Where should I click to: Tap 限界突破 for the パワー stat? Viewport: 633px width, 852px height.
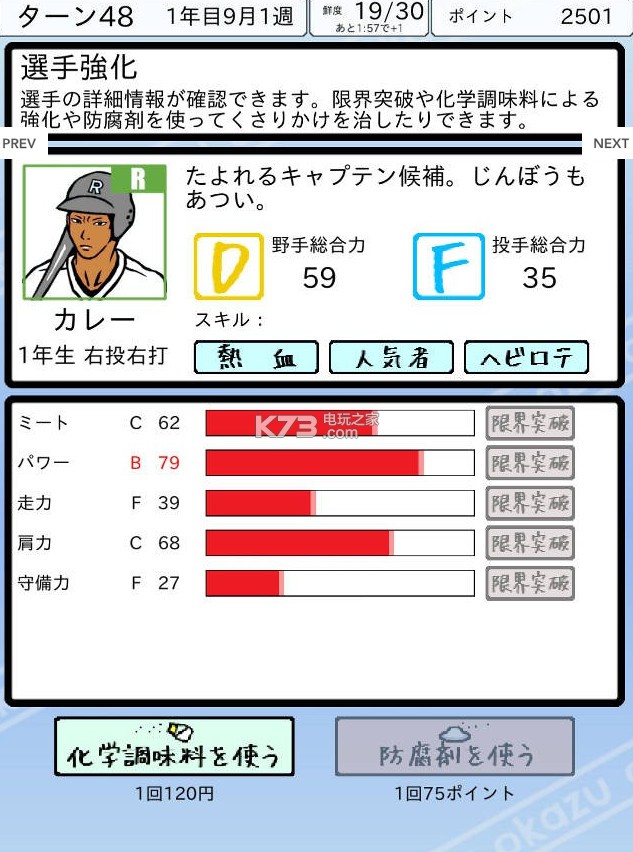[530, 463]
